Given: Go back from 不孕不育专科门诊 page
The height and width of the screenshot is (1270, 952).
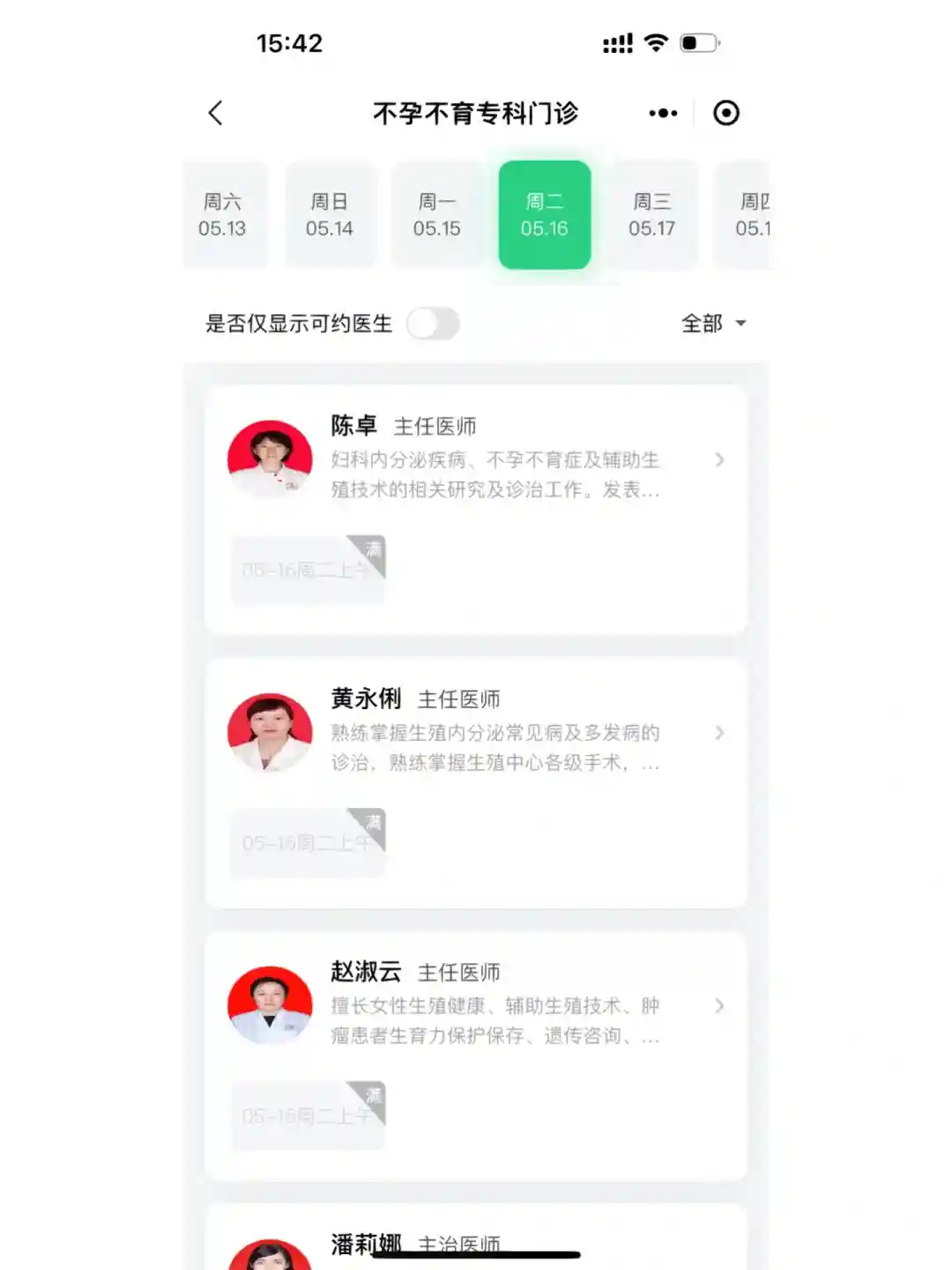Looking at the screenshot, I should pyautogui.click(x=216, y=113).
